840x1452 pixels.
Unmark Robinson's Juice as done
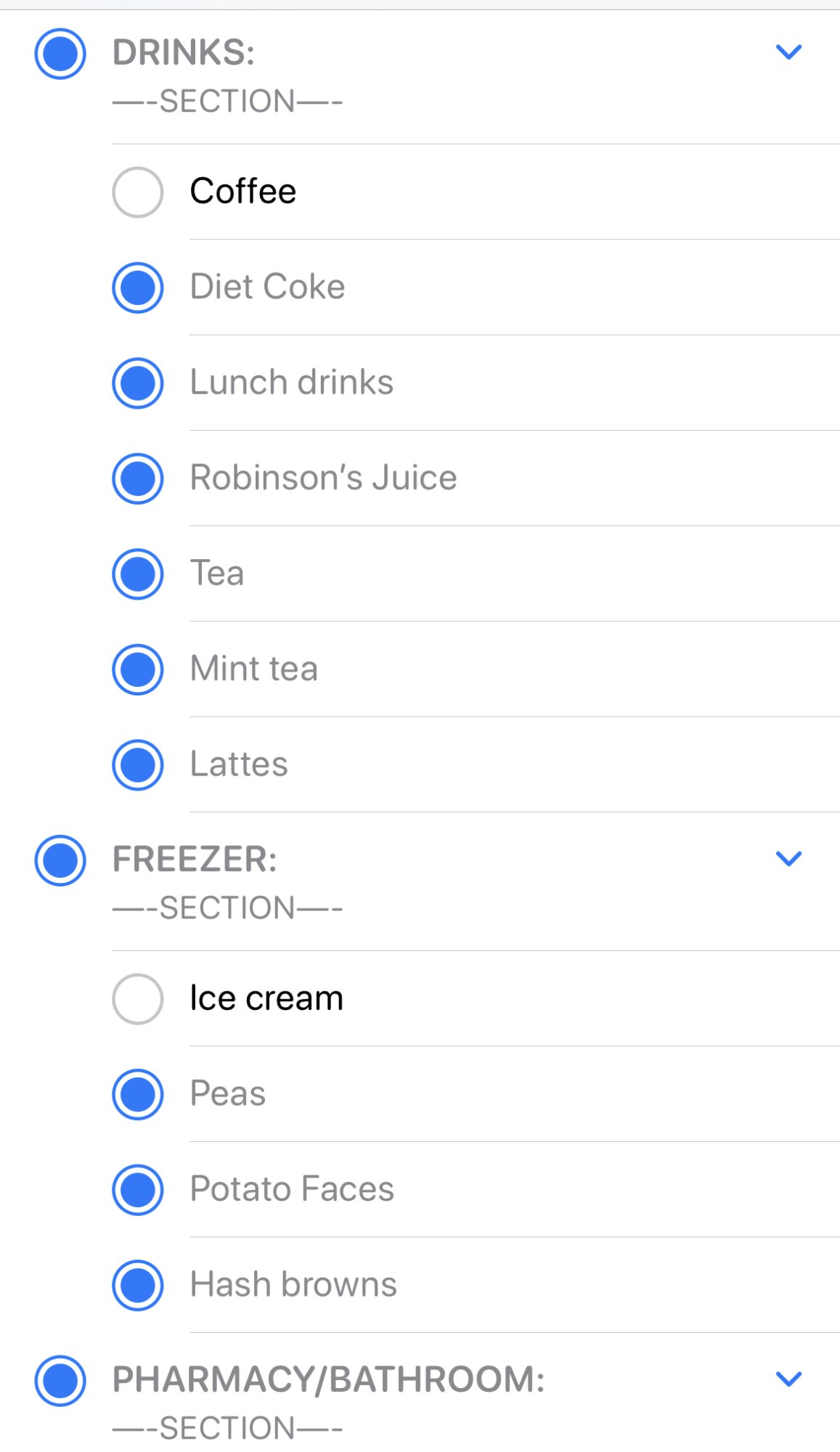click(137, 478)
